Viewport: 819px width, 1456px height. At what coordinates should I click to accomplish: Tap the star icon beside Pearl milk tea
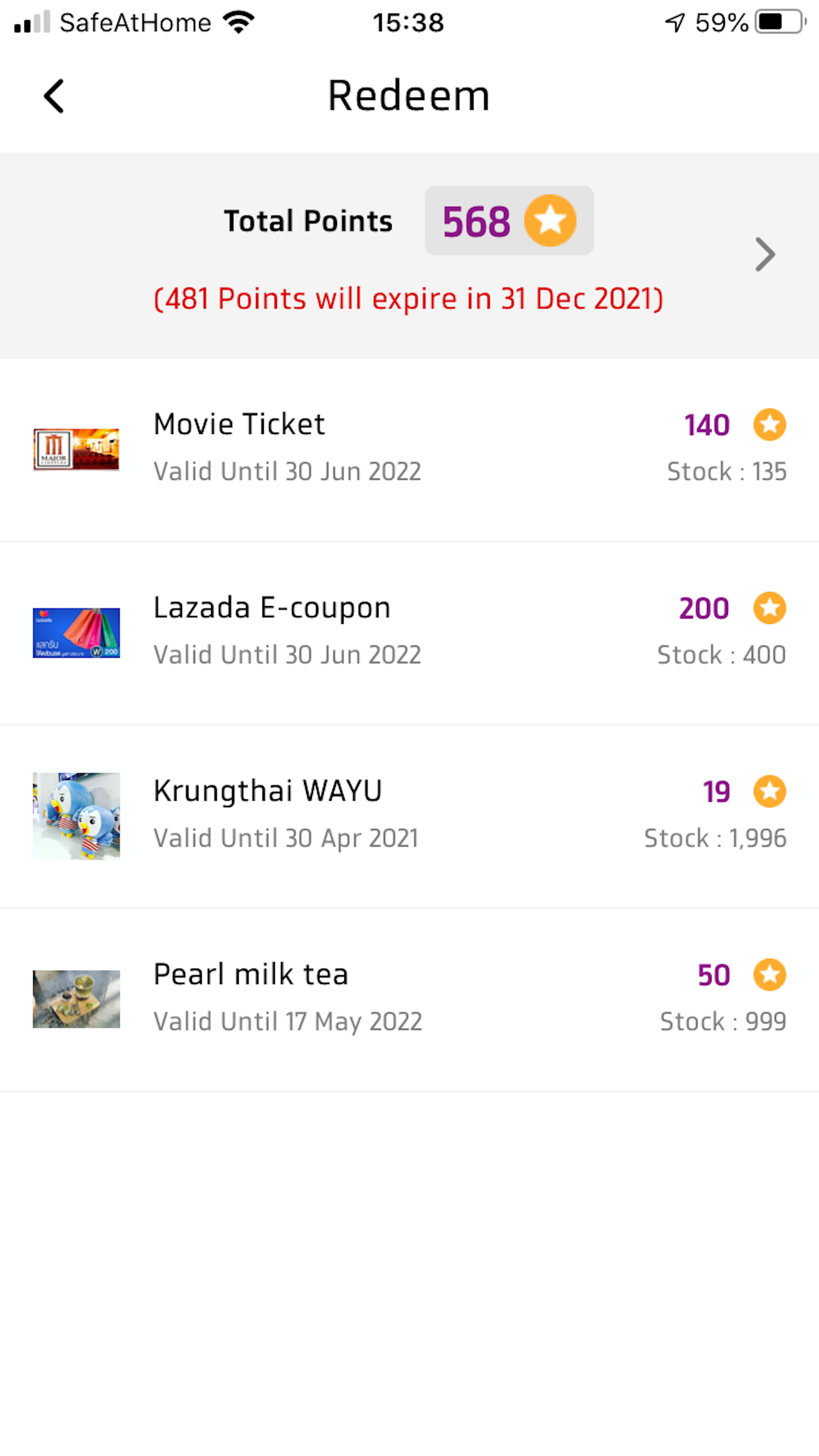point(770,974)
